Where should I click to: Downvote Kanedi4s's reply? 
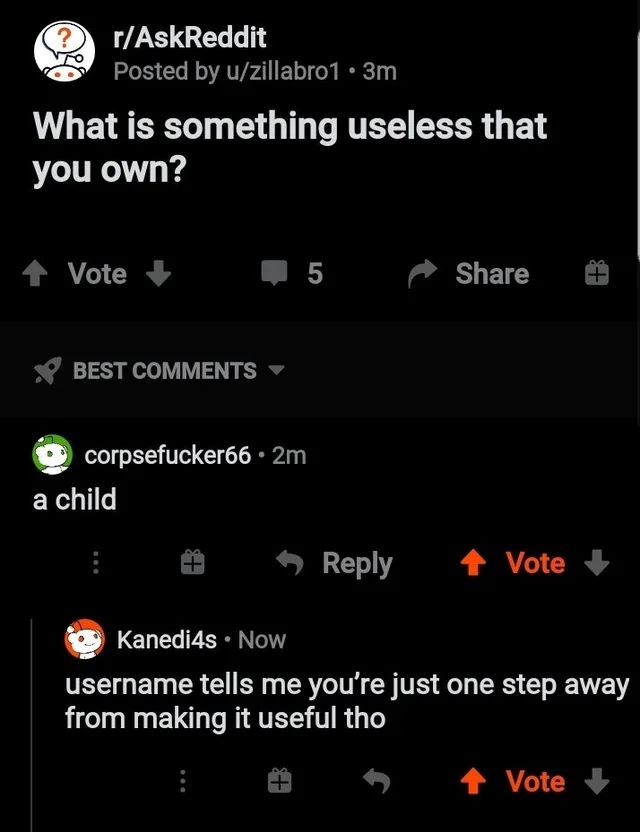596,781
